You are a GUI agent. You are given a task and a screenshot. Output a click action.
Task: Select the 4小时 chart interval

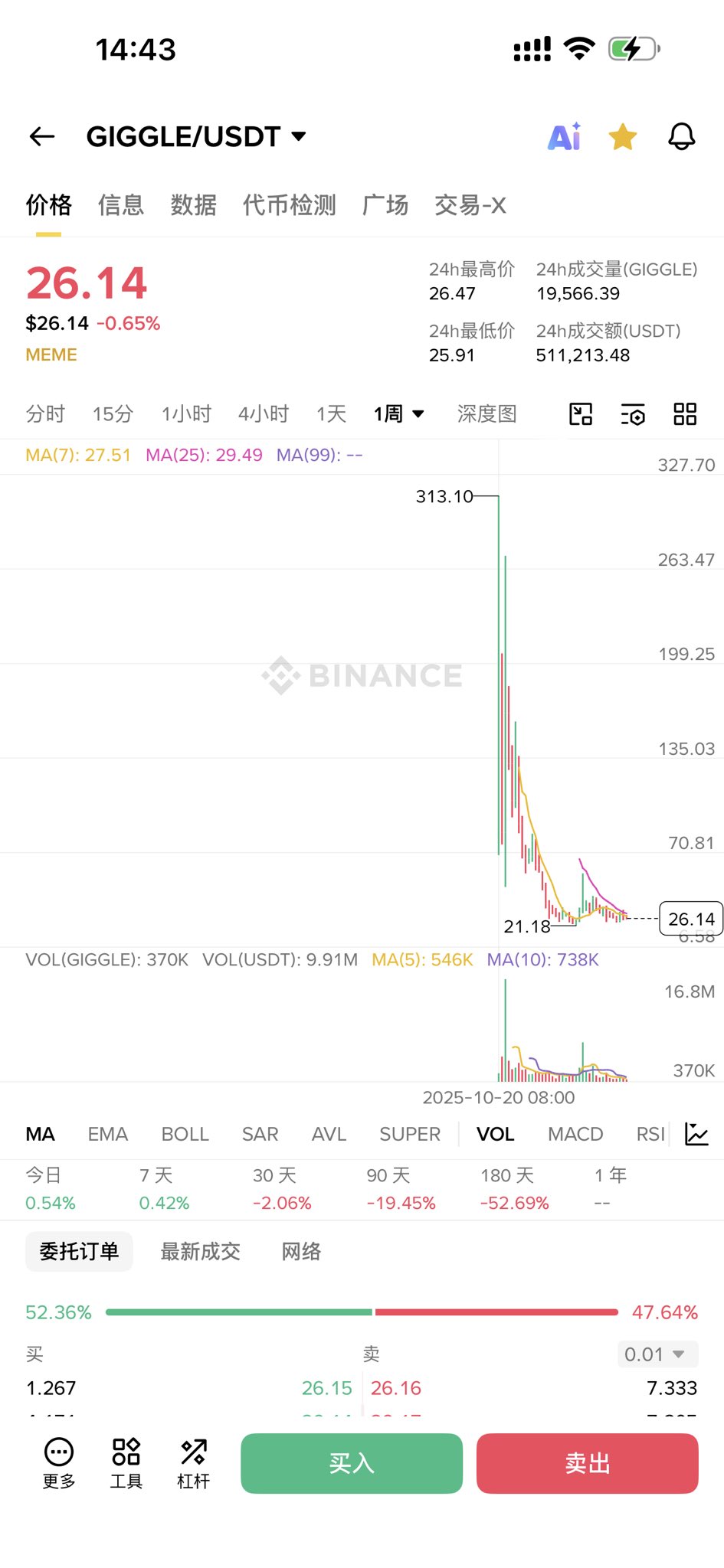pyautogui.click(x=264, y=414)
